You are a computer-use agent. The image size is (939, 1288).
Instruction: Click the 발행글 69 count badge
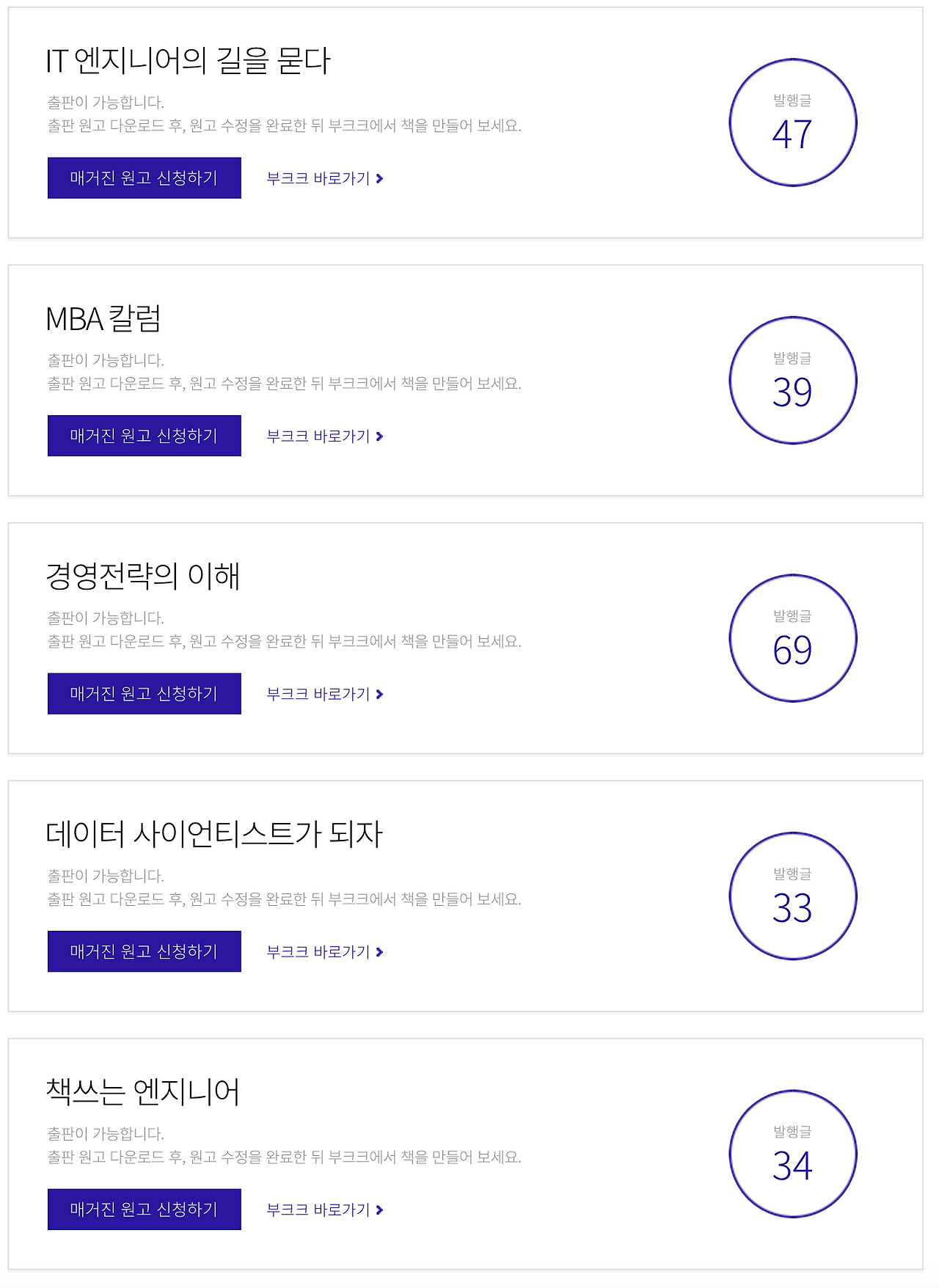tap(793, 637)
